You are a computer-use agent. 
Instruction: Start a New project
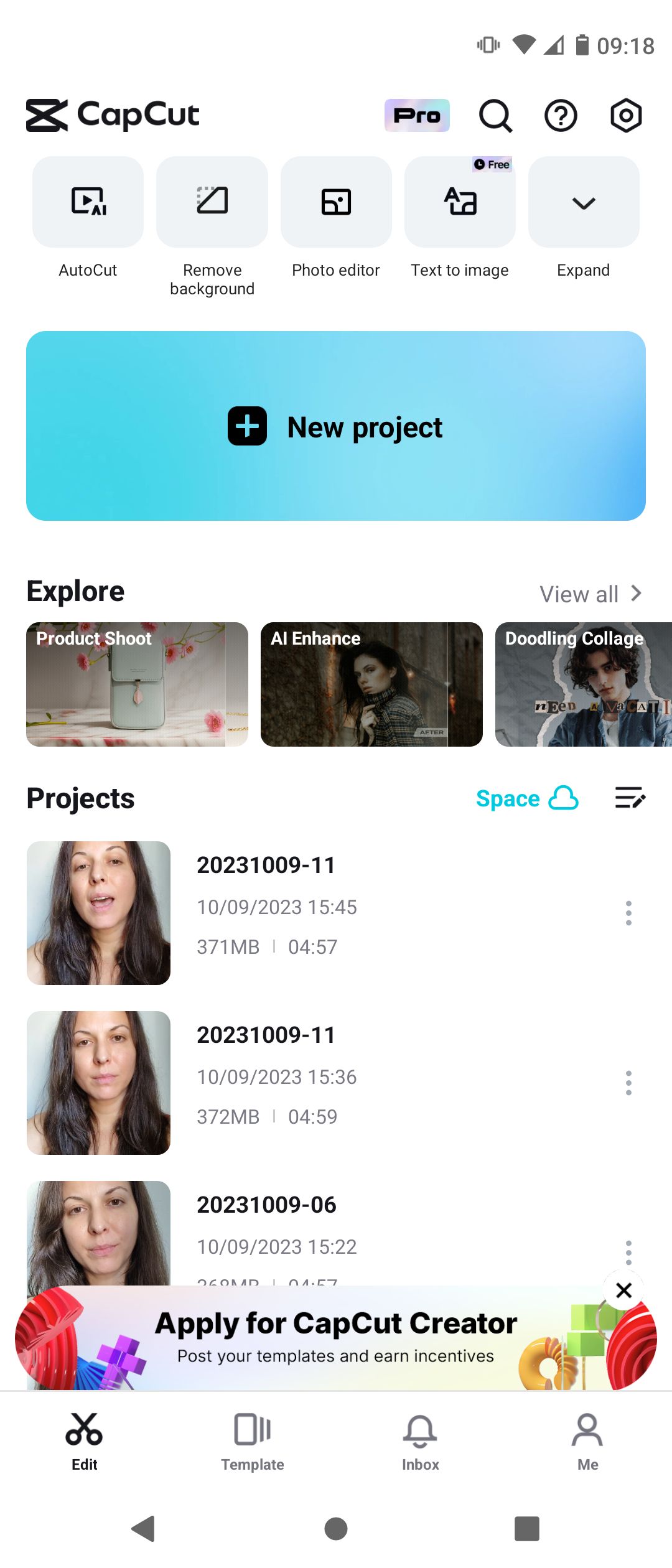click(x=336, y=426)
